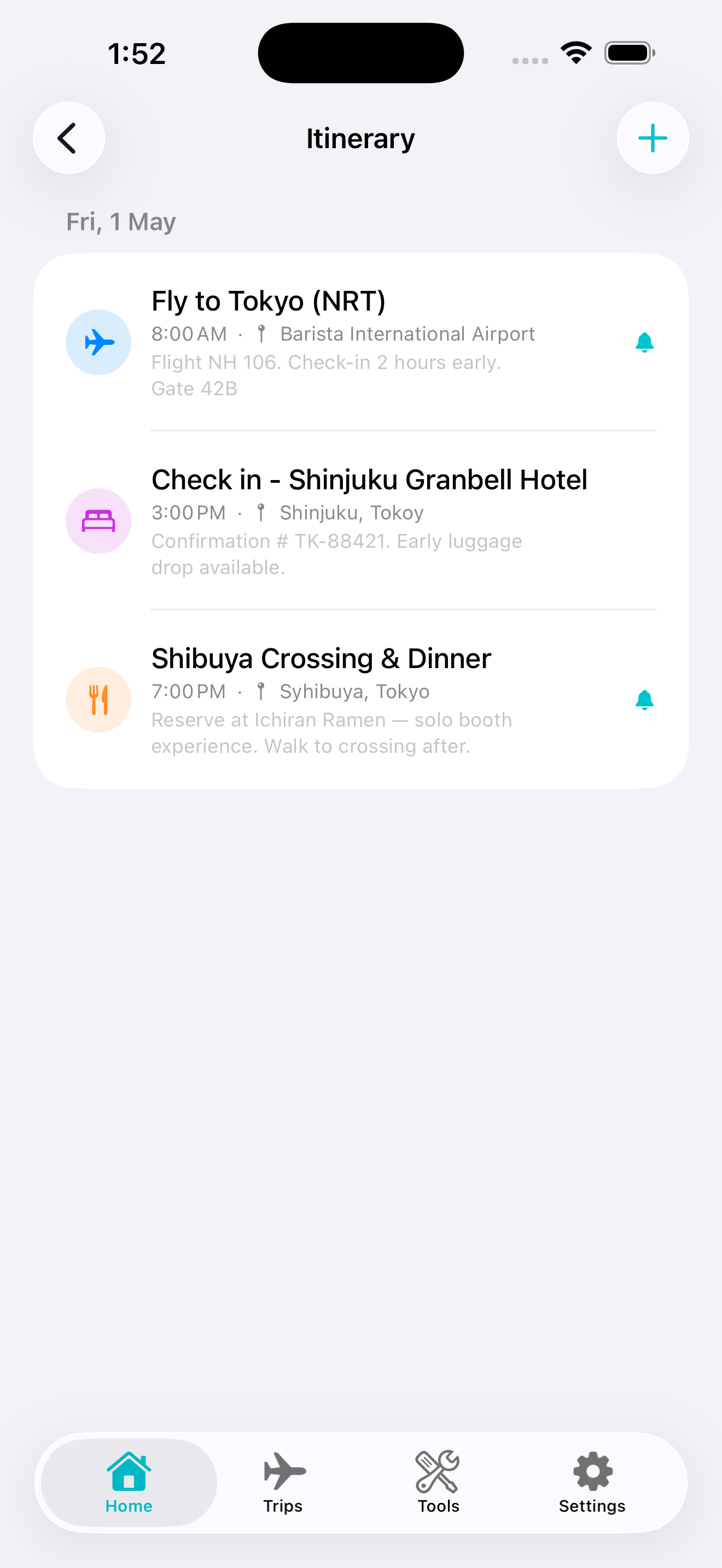Tap the Fri, 1 May date header
This screenshot has width=722, height=1568.
pos(120,221)
